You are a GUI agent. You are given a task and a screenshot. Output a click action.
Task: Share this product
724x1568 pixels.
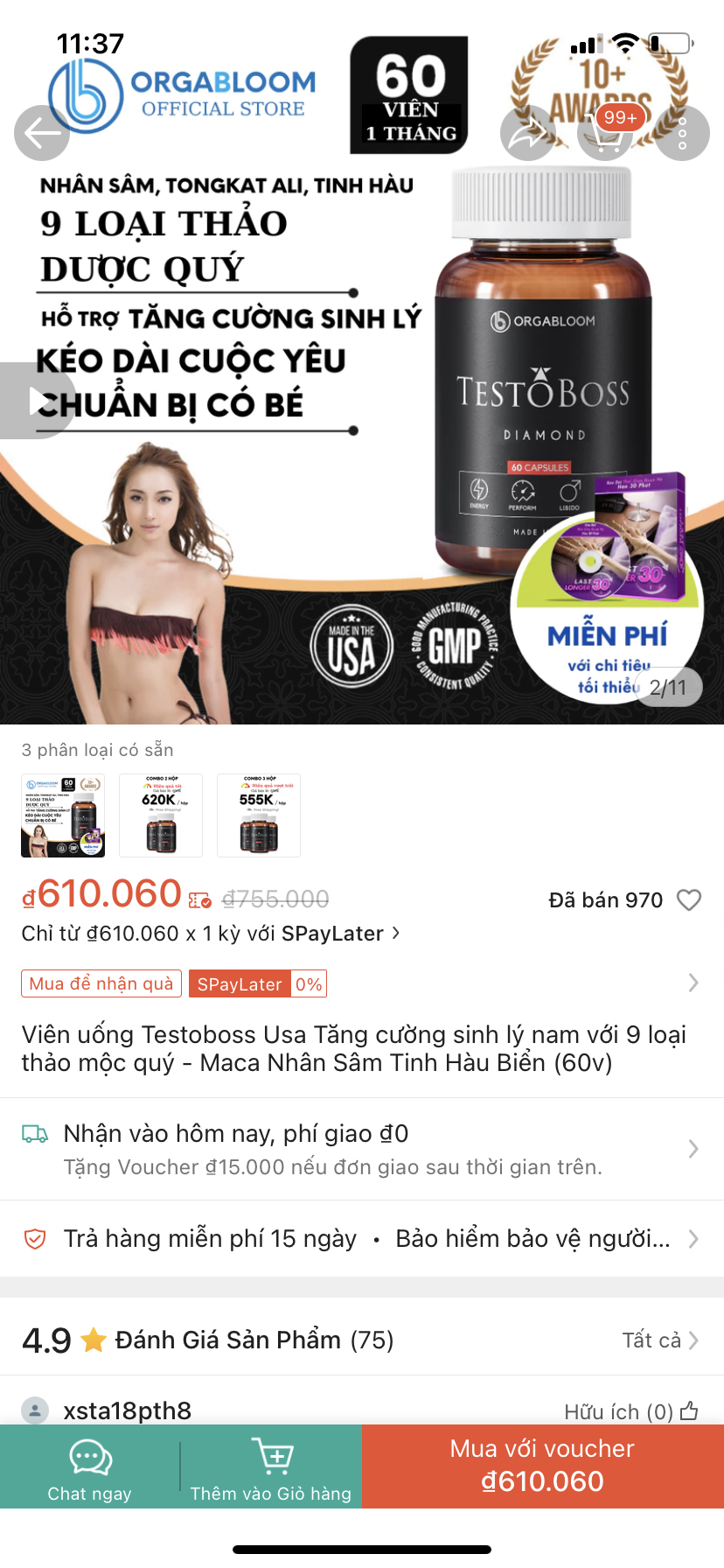(527, 133)
